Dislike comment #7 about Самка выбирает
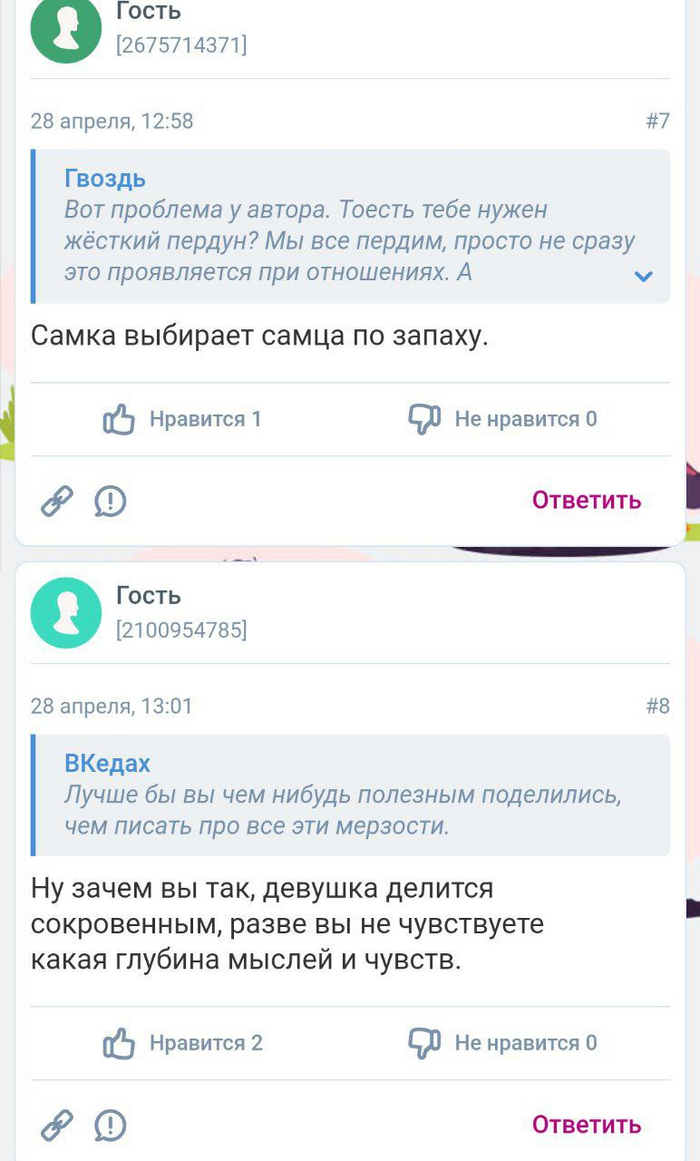Screen dimensions: 700x1161 [x=503, y=419]
